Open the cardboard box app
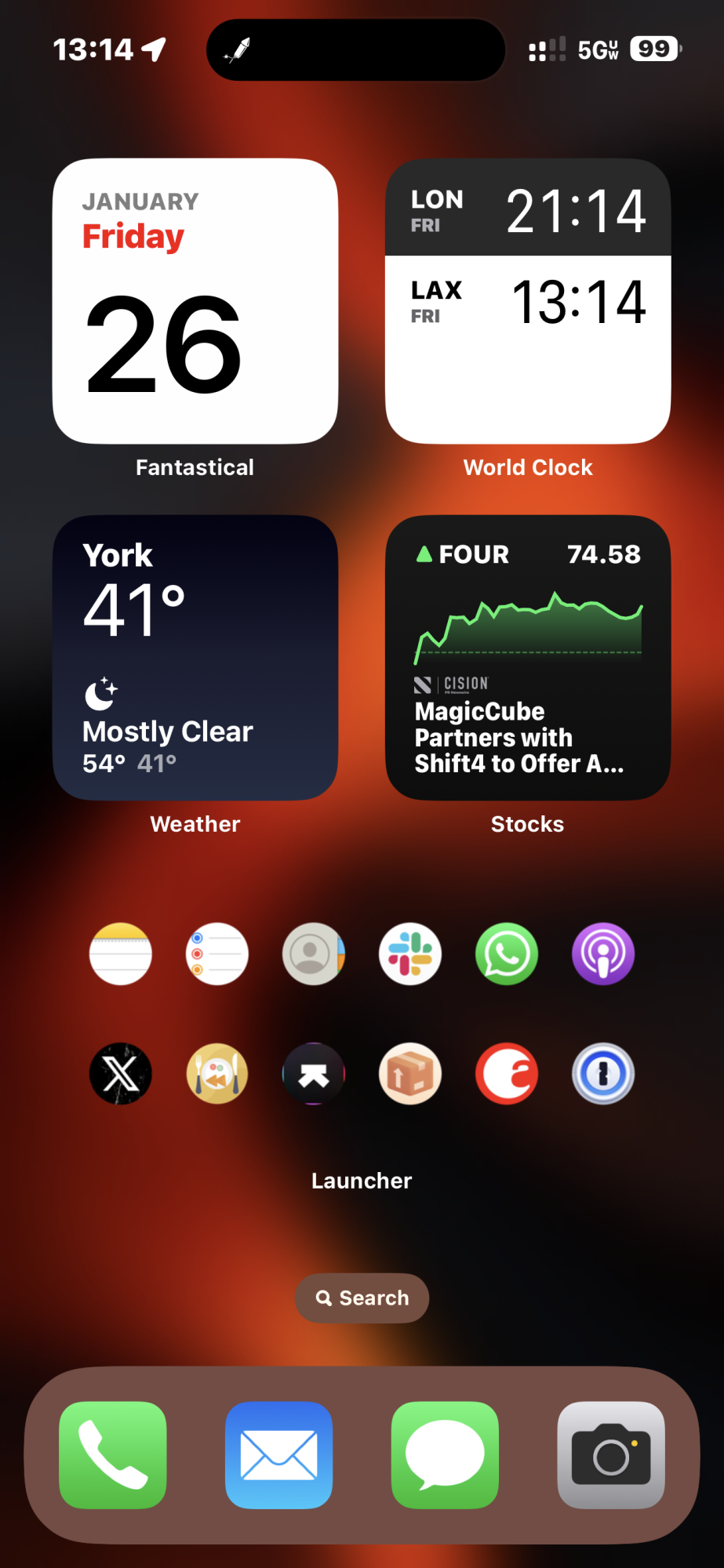The height and width of the screenshot is (1568, 724). point(410,1073)
